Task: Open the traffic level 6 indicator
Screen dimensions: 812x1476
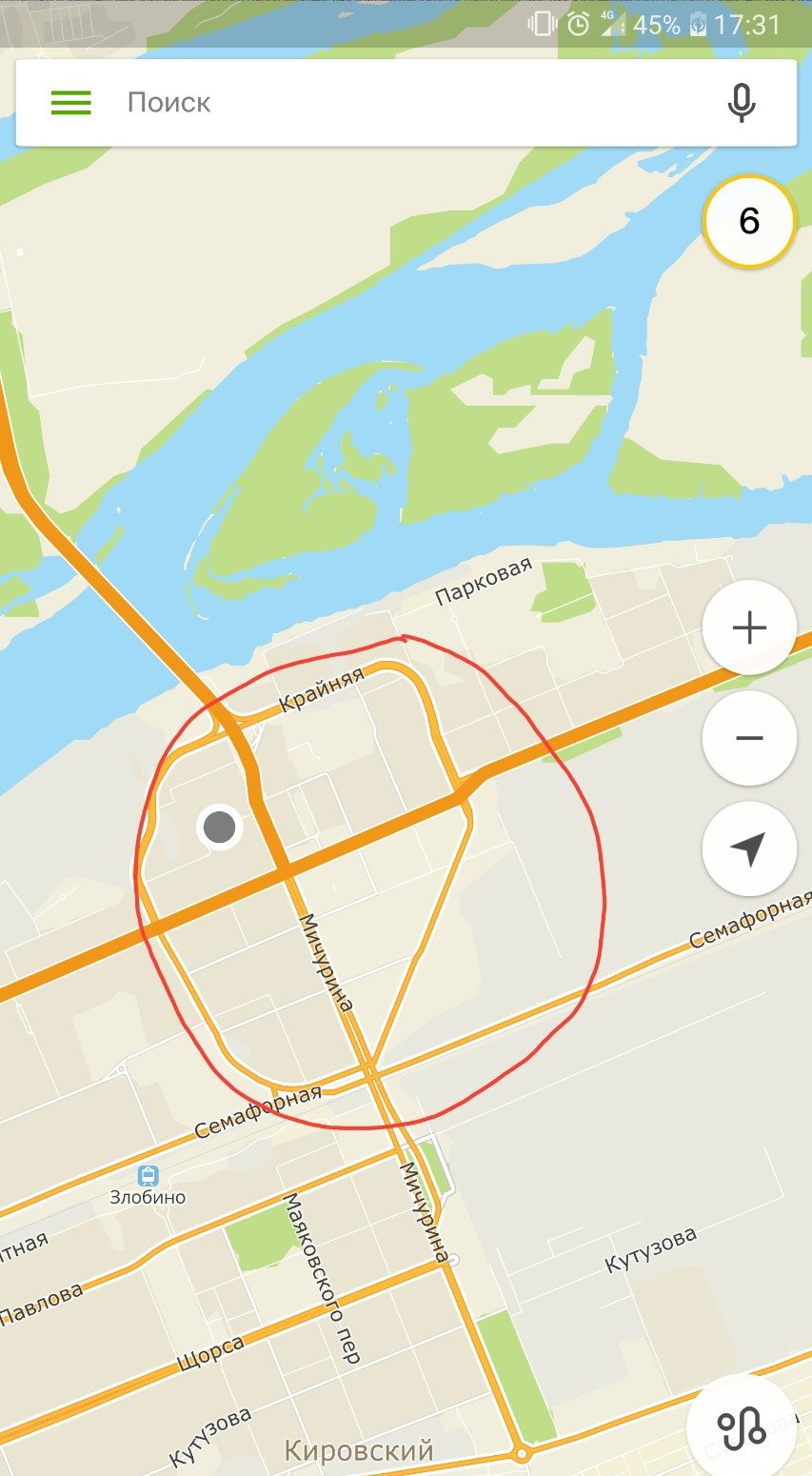Action: pyautogui.click(x=749, y=221)
